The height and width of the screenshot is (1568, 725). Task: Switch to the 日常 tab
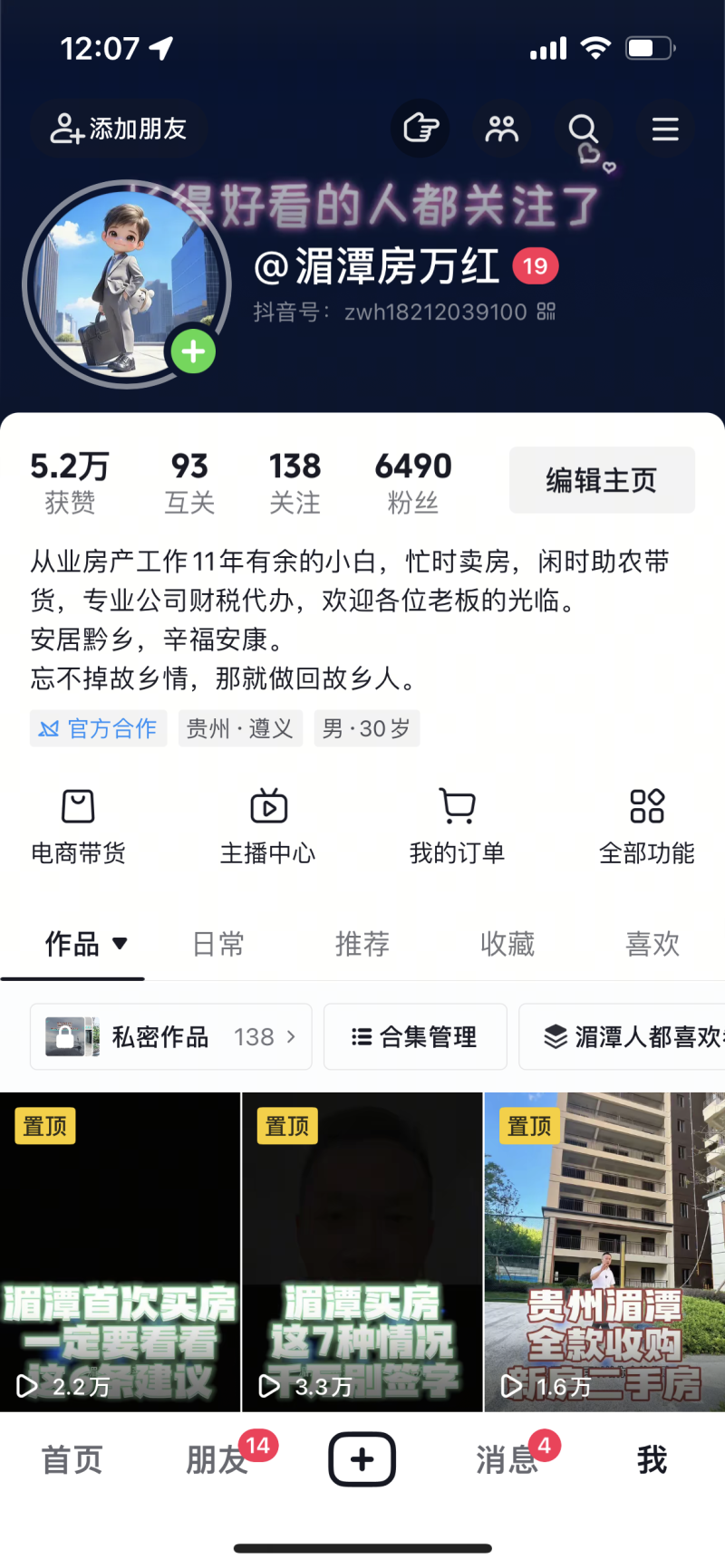point(218,944)
